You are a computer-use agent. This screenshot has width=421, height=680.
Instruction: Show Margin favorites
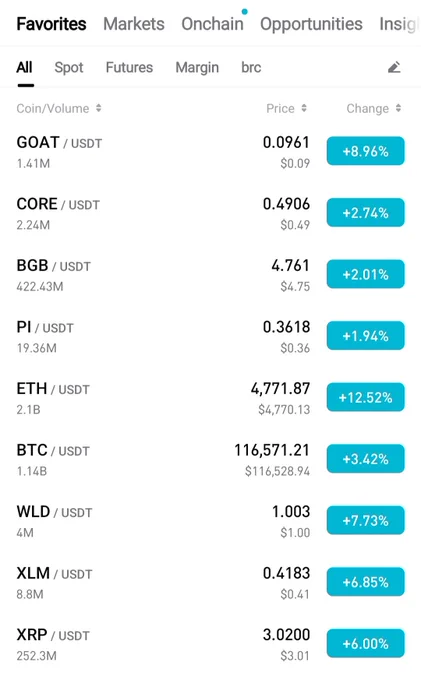pos(197,68)
